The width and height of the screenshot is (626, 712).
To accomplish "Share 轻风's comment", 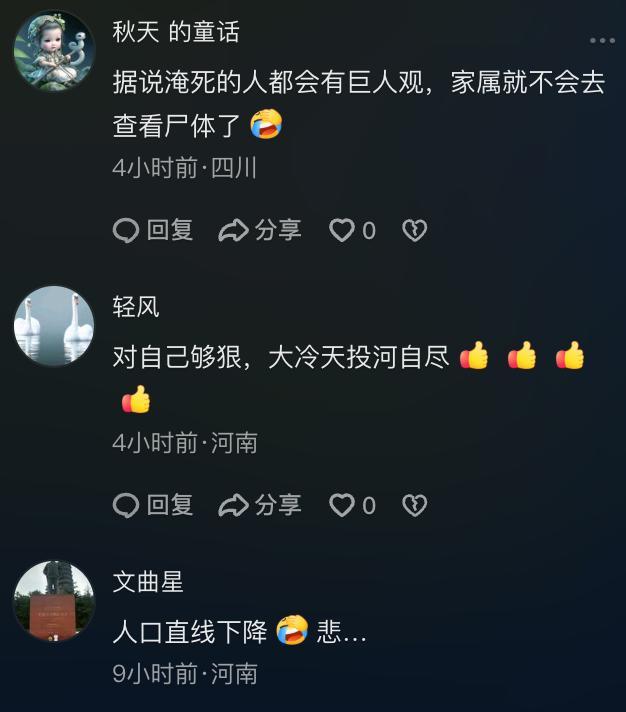I will tap(260, 506).
